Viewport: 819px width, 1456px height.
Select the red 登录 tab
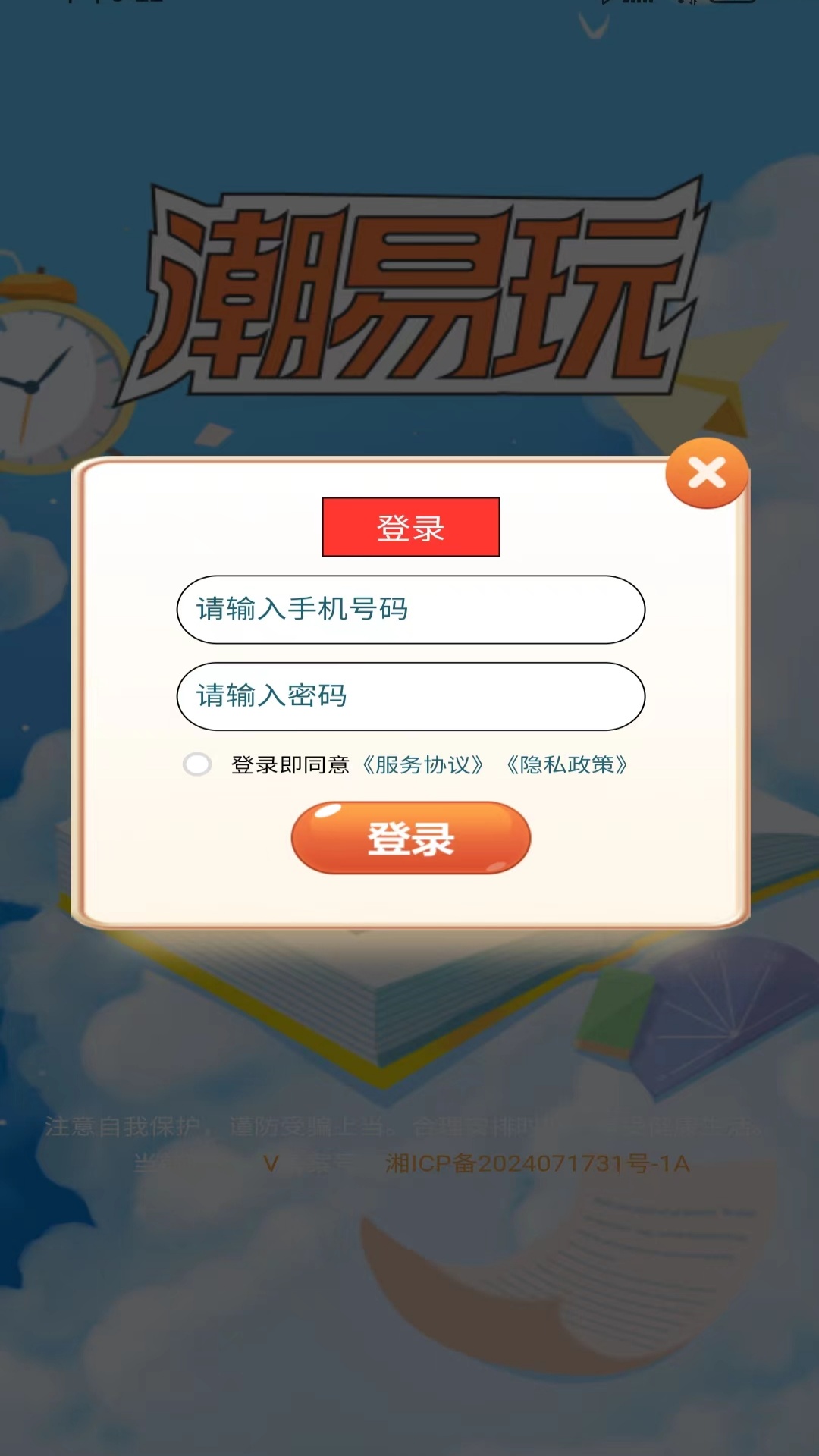[410, 527]
